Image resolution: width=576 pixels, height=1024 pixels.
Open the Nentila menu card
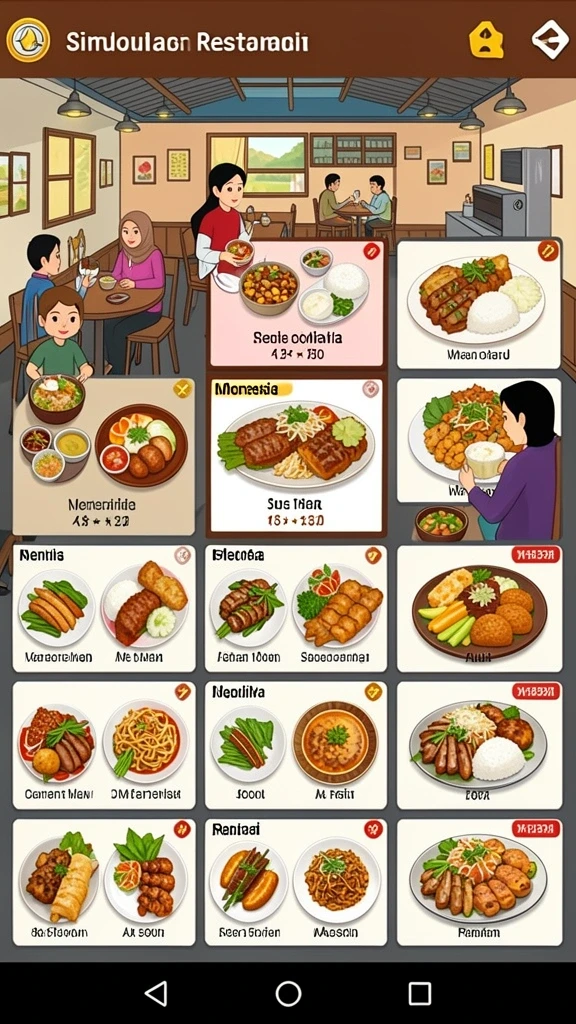(104, 609)
